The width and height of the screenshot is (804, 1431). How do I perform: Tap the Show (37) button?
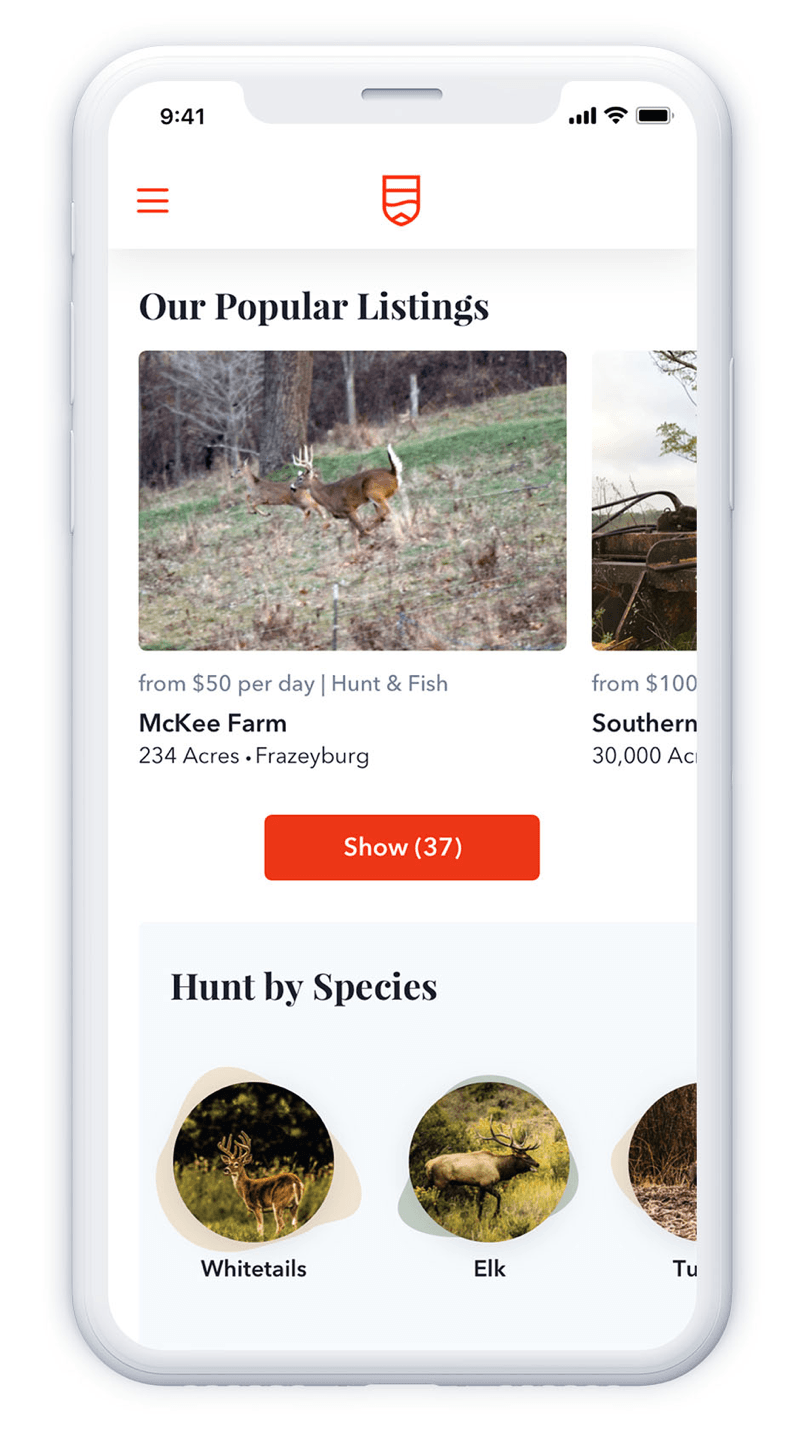[402, 847]
